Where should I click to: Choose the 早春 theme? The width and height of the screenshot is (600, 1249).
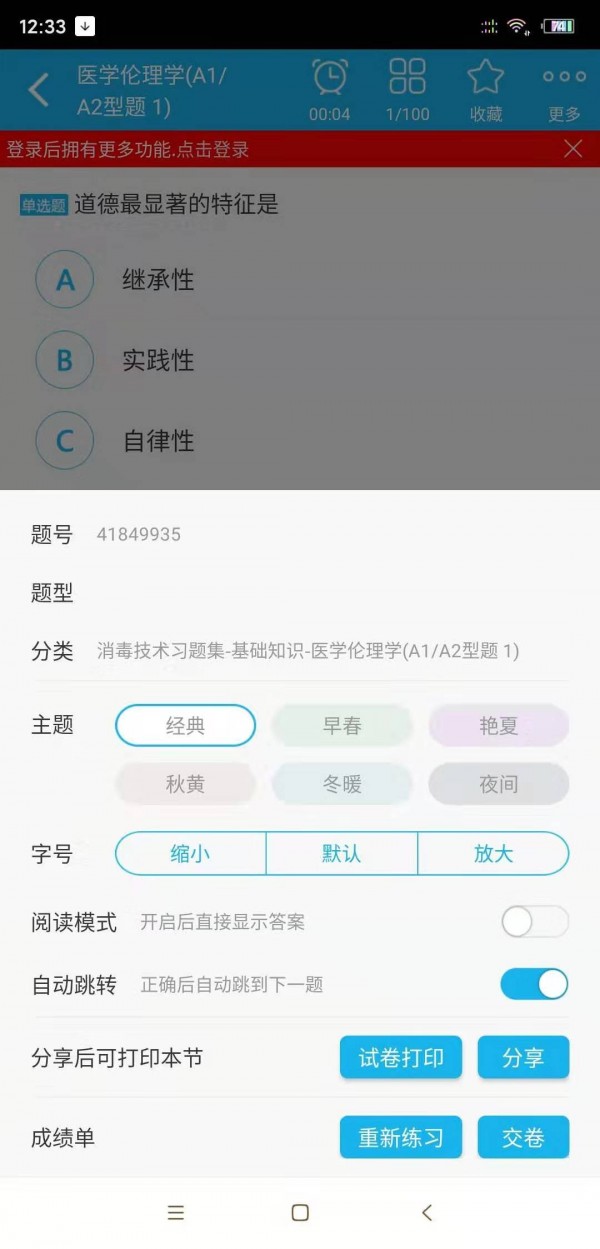tap(342, 726)
